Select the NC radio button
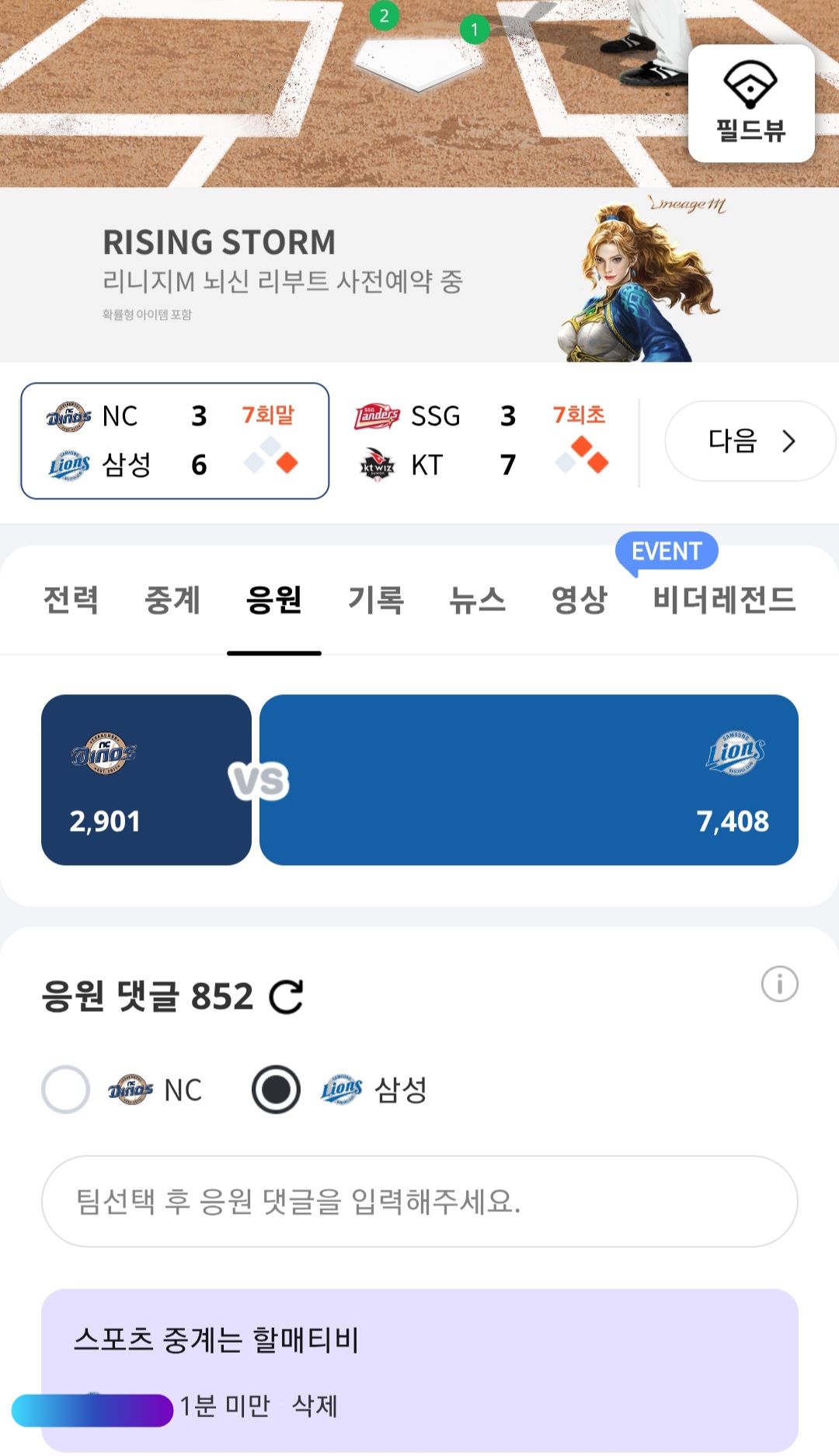This screenshot has height=1456, width=839. pos(66,1089)
